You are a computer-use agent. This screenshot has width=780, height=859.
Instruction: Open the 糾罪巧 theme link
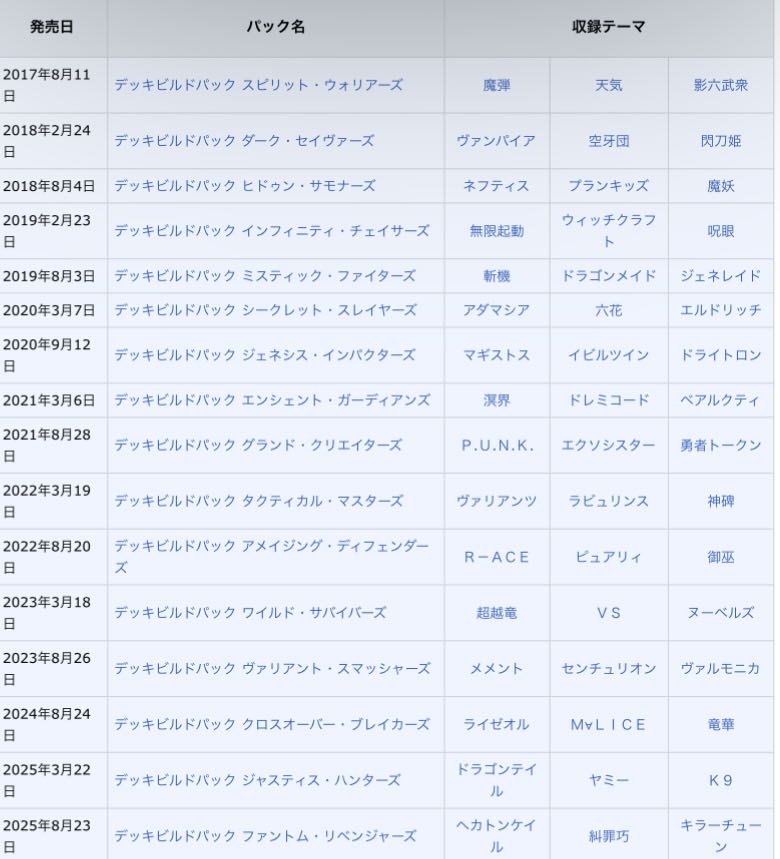click(x=609, y=836)
